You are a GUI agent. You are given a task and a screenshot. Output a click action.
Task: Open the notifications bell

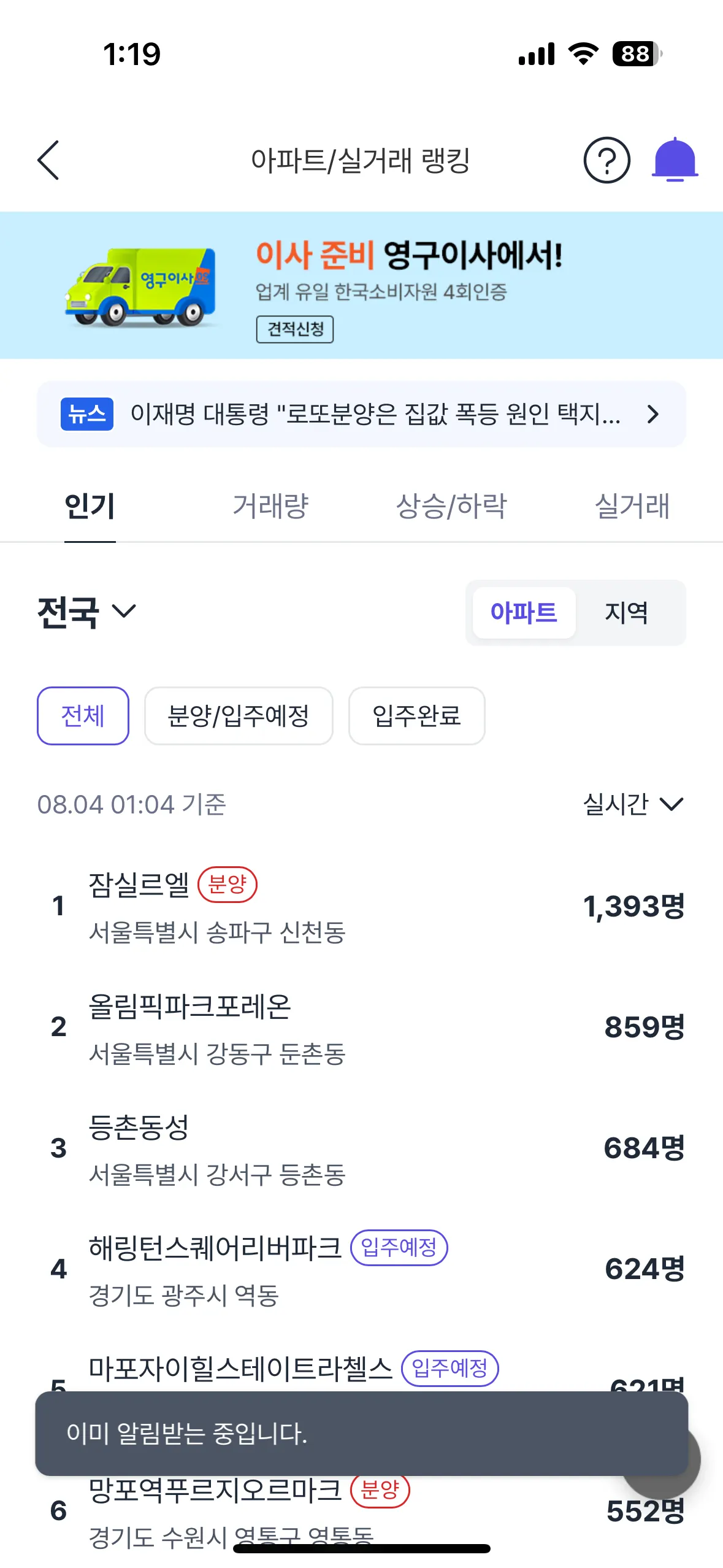tap(674, 160)
